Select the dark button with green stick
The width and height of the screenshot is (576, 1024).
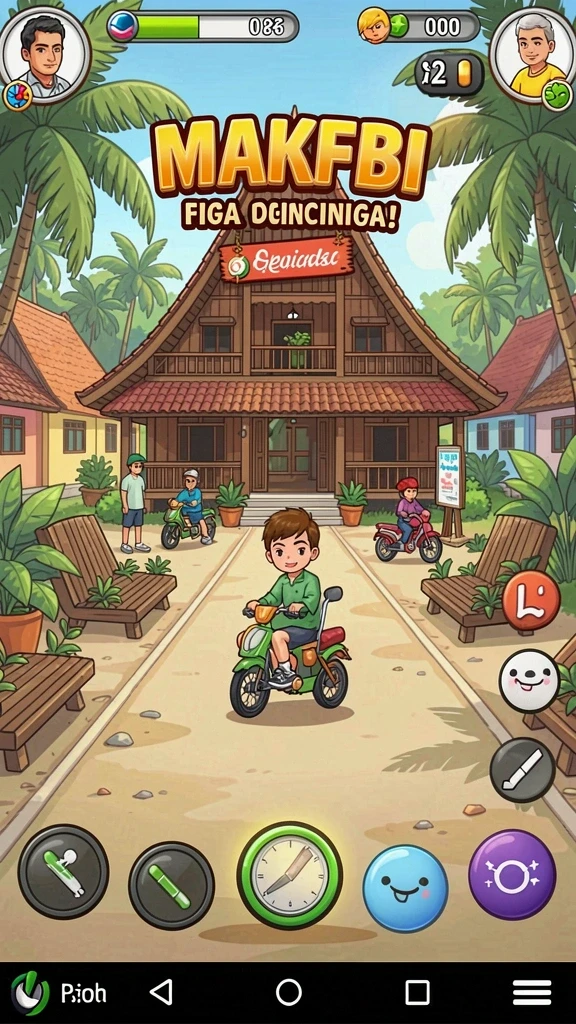coord(171,886)
